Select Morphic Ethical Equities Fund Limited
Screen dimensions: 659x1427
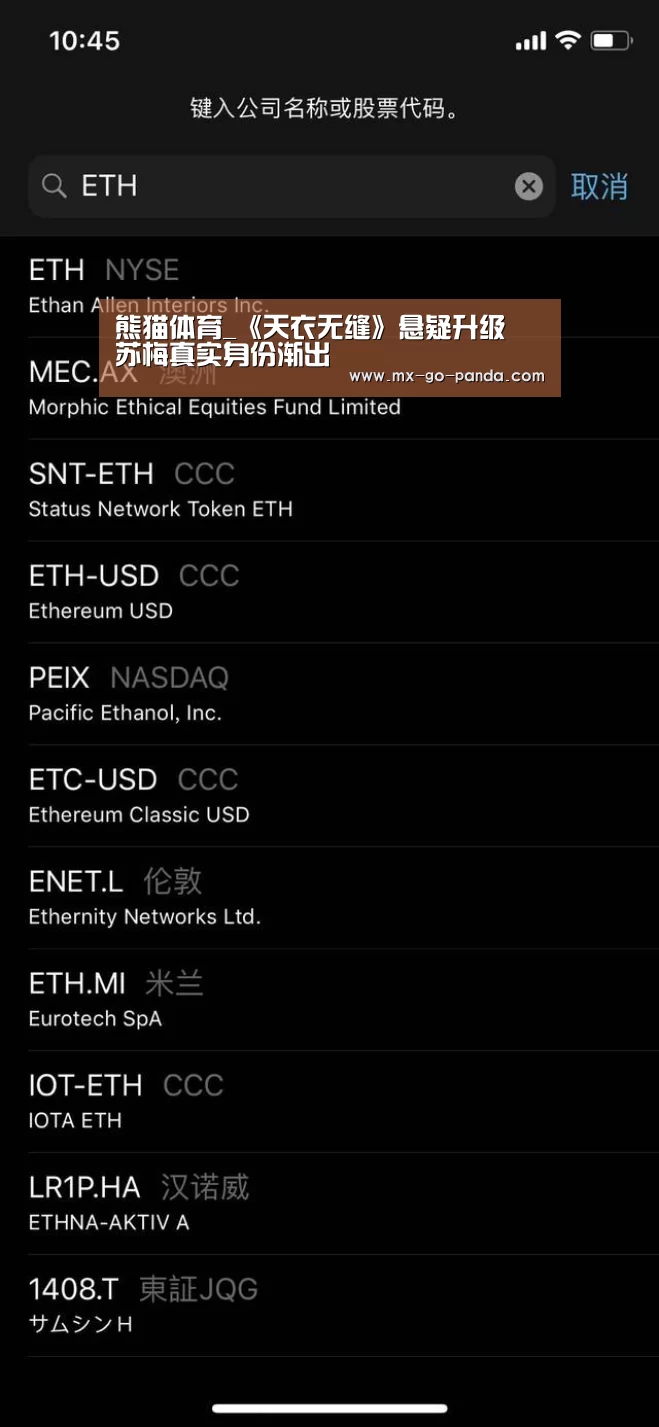point(329,388)
